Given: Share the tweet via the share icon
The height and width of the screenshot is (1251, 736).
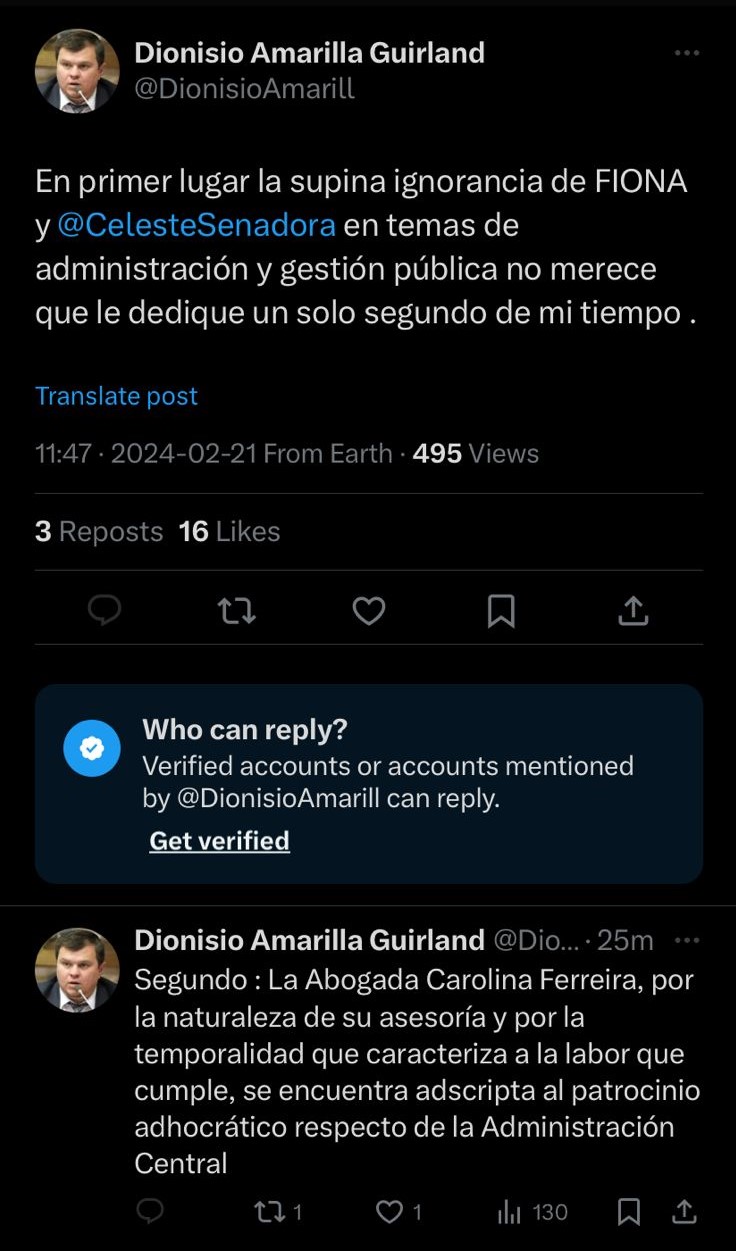Looking at the screenshot, I should (632, 611).
